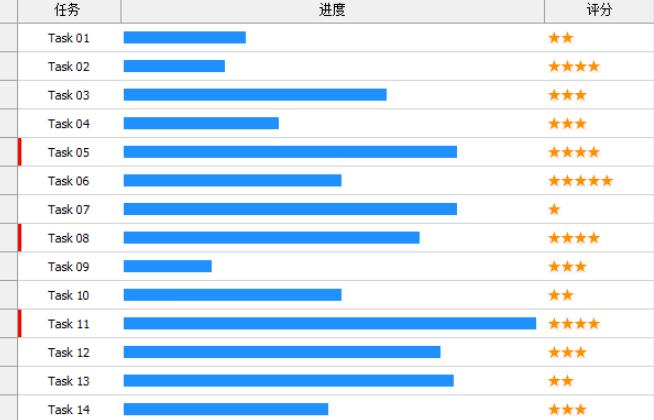Viewport: 654px width, 420px height.
Task: Select the Task 05 row
Action: tap(68, 152)
